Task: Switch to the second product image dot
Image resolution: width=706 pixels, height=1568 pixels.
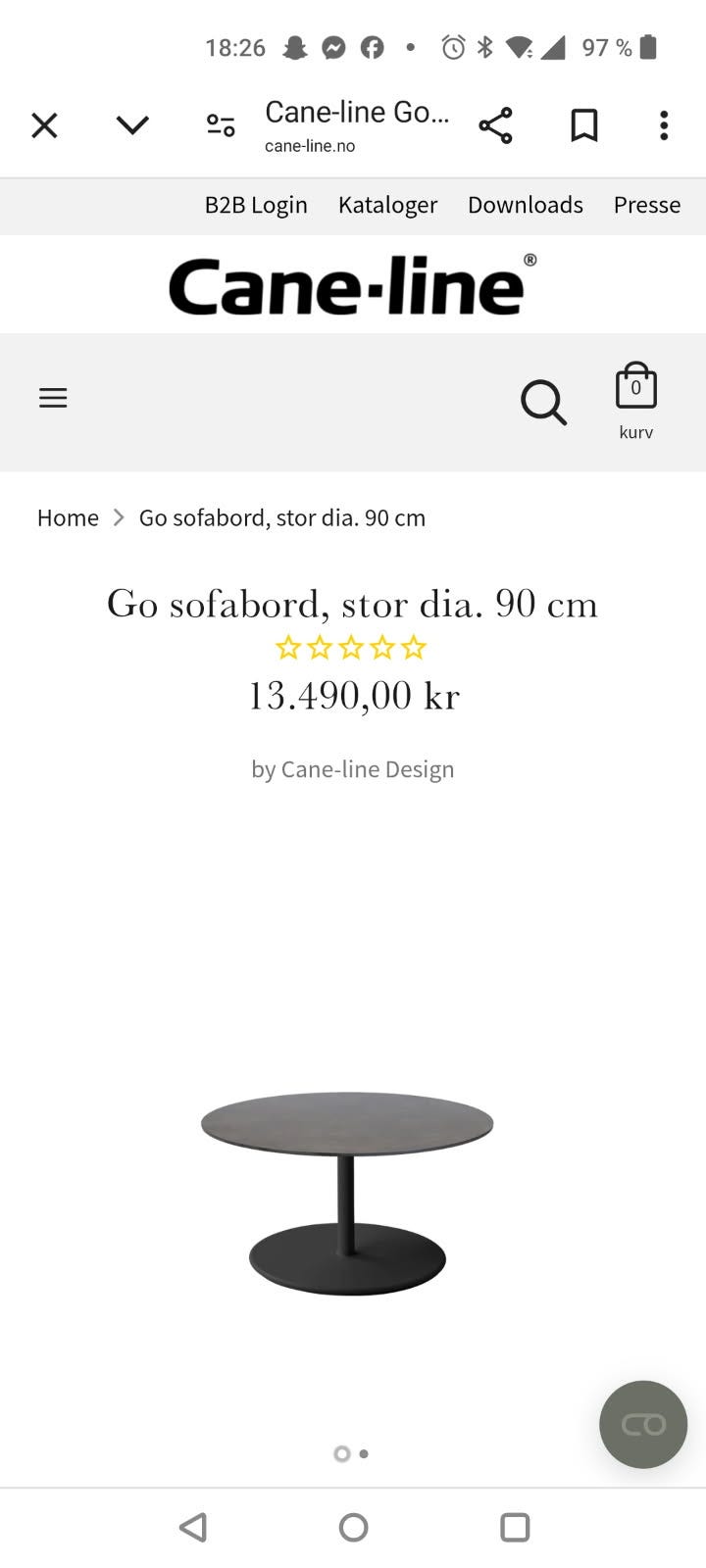Action: click(x=364, y=1453)
